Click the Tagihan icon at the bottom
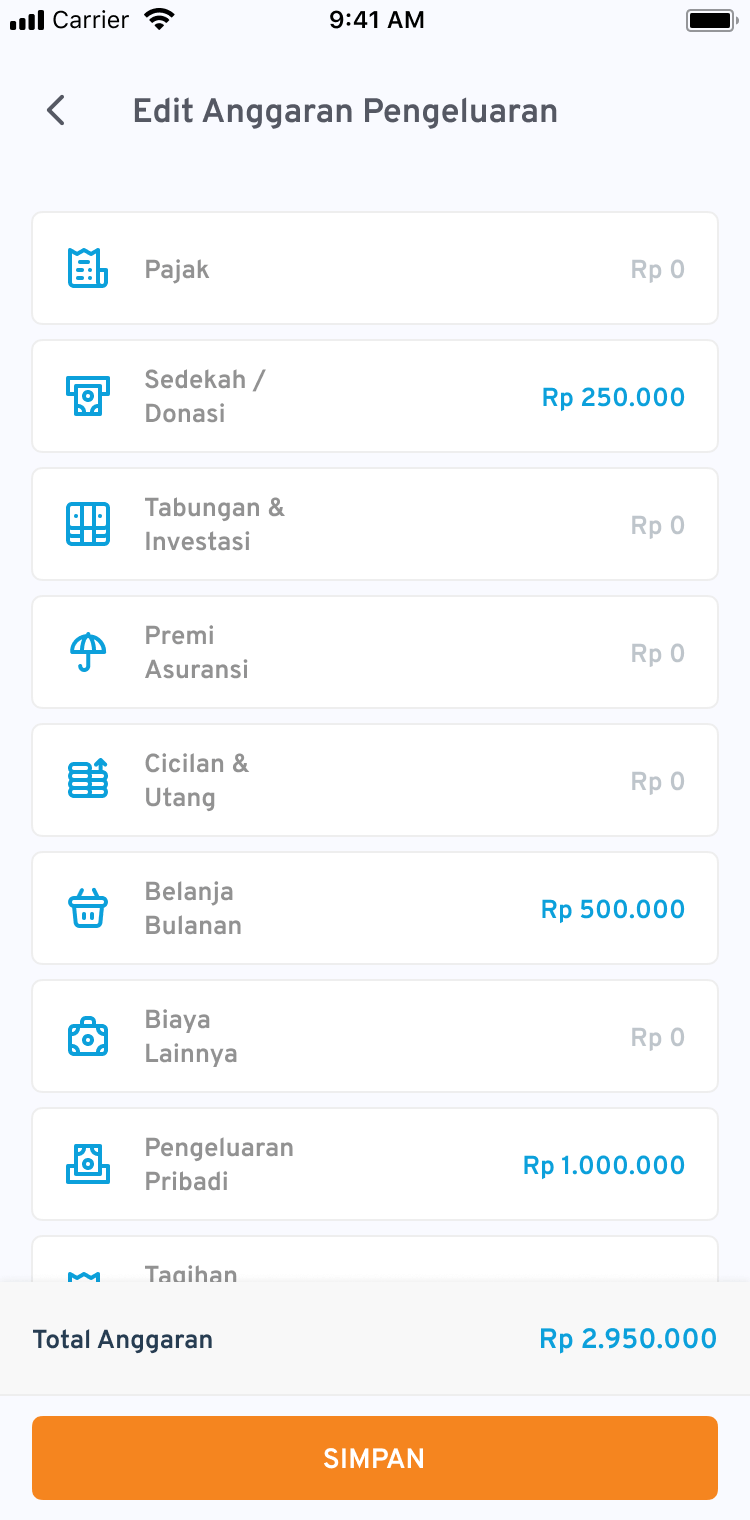The height and width of the screenshot is (1520, 750). [88, 1272]
